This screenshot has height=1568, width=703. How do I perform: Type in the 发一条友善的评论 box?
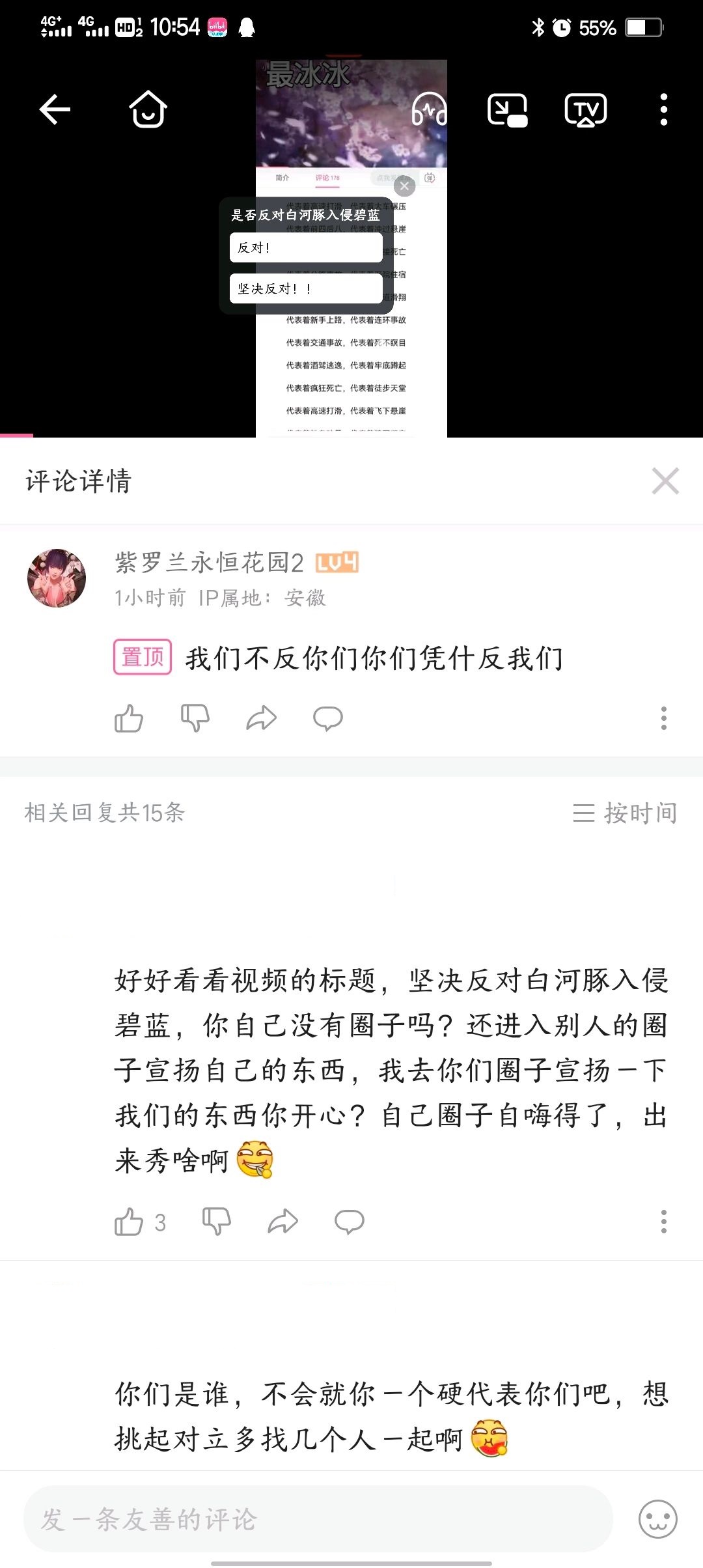tap(318, 1519)
